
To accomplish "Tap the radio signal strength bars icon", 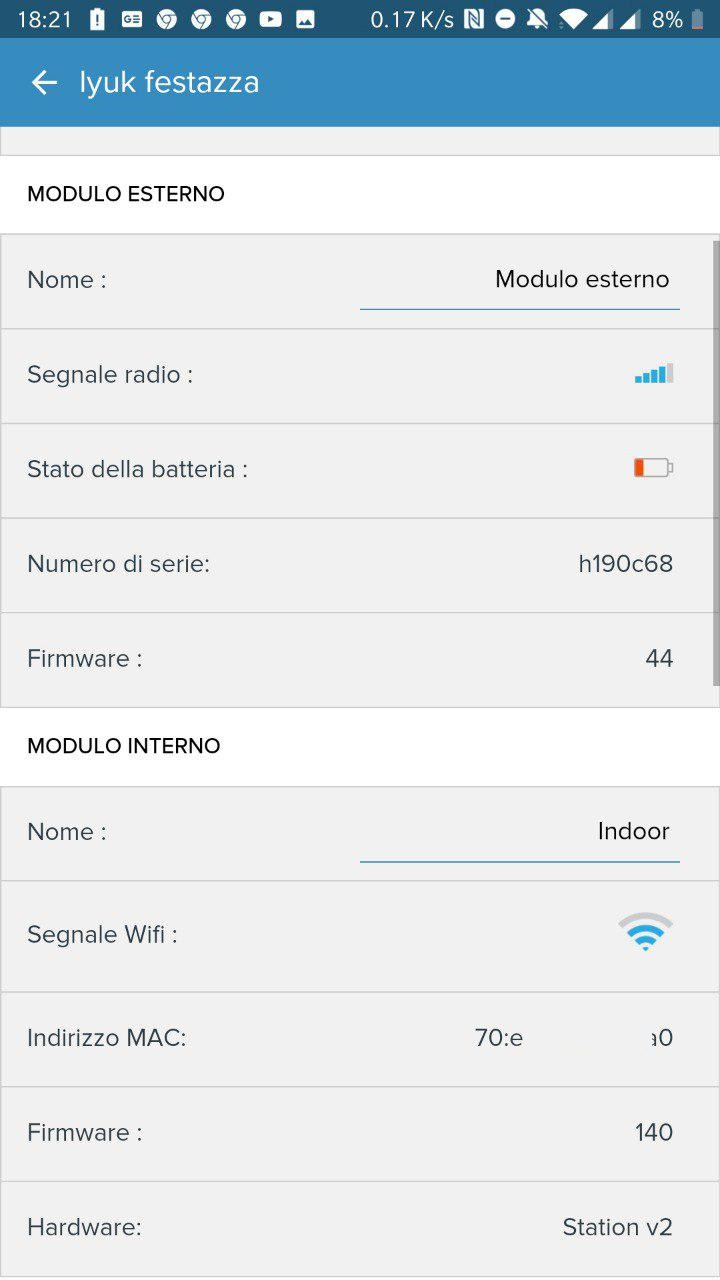I will (654, 374).
